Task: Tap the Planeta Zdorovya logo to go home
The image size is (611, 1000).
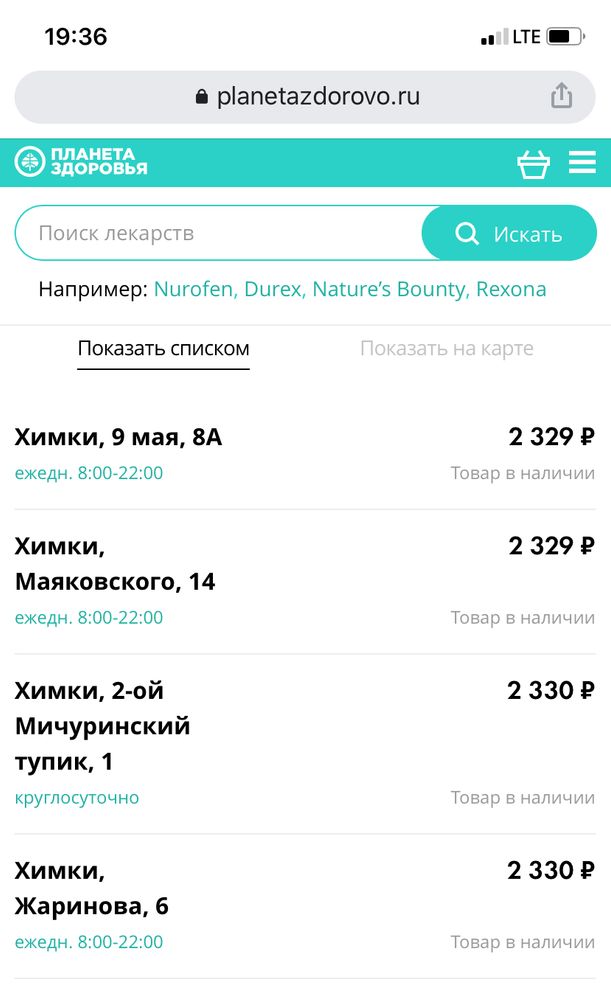Action: (81, 162)
